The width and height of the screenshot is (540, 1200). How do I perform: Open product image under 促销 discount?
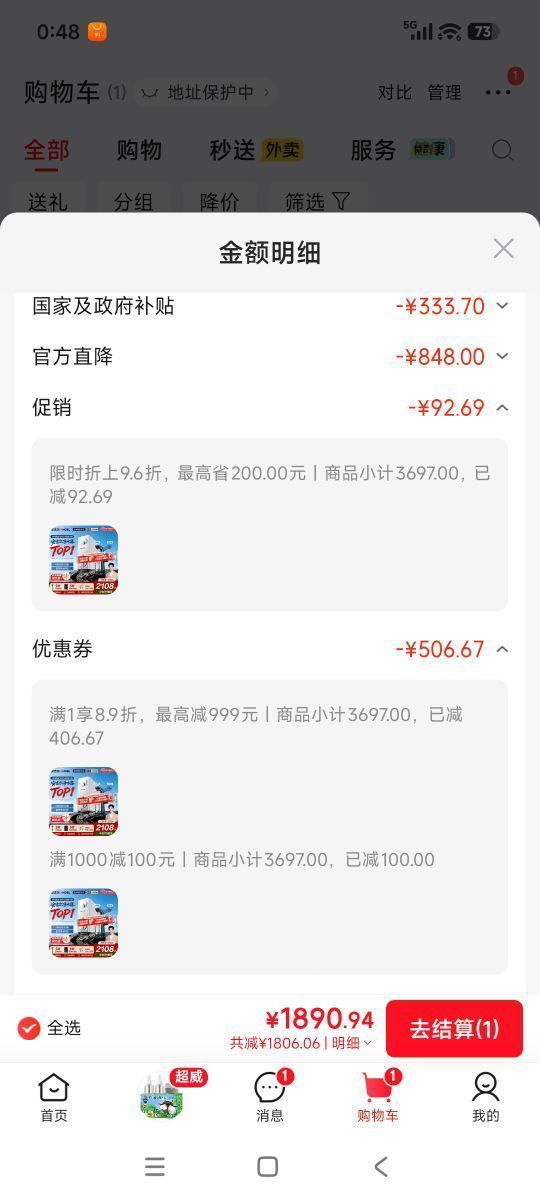pos(84,561)
